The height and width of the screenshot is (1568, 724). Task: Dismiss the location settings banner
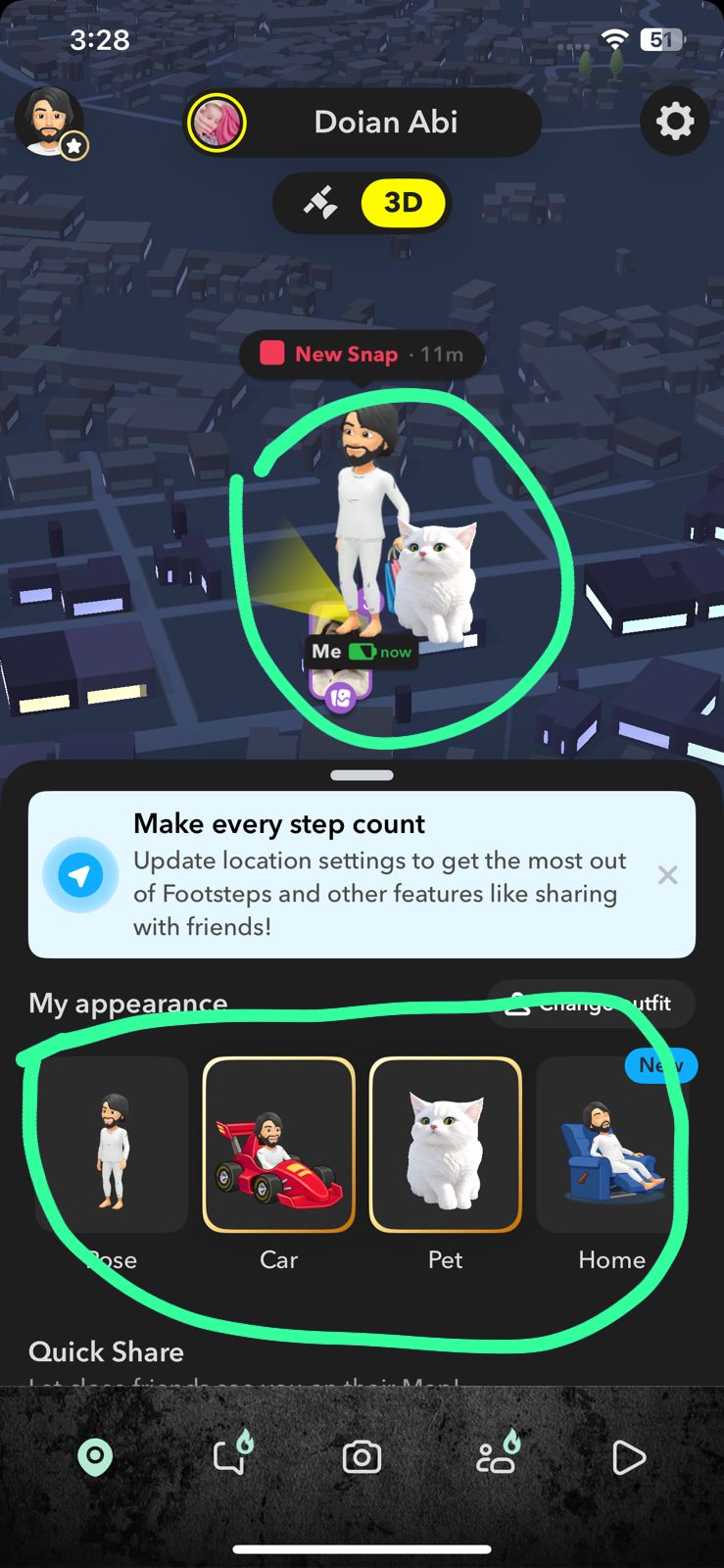(x=667, y=875)
